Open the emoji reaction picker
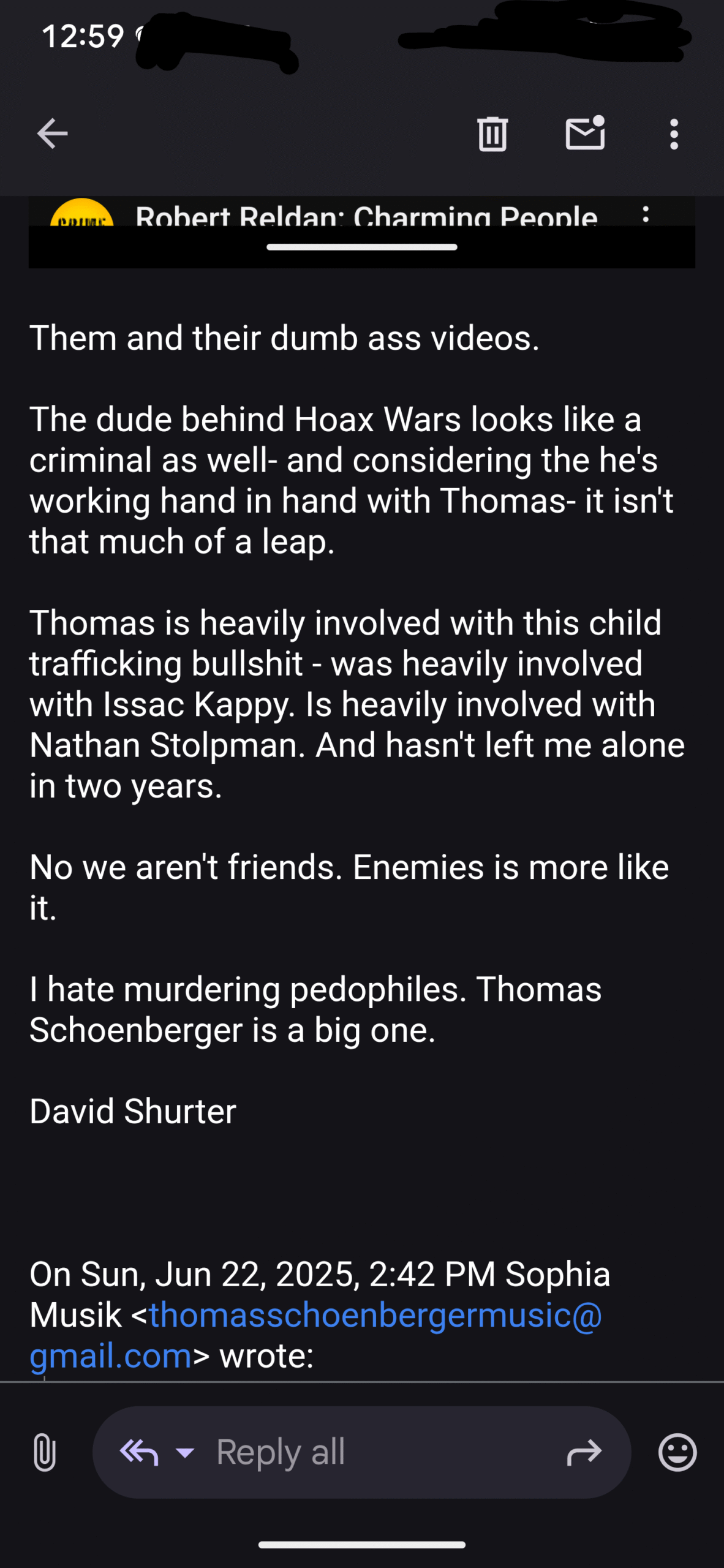The image size is (724, 1568). click(x=677, y=1452)
